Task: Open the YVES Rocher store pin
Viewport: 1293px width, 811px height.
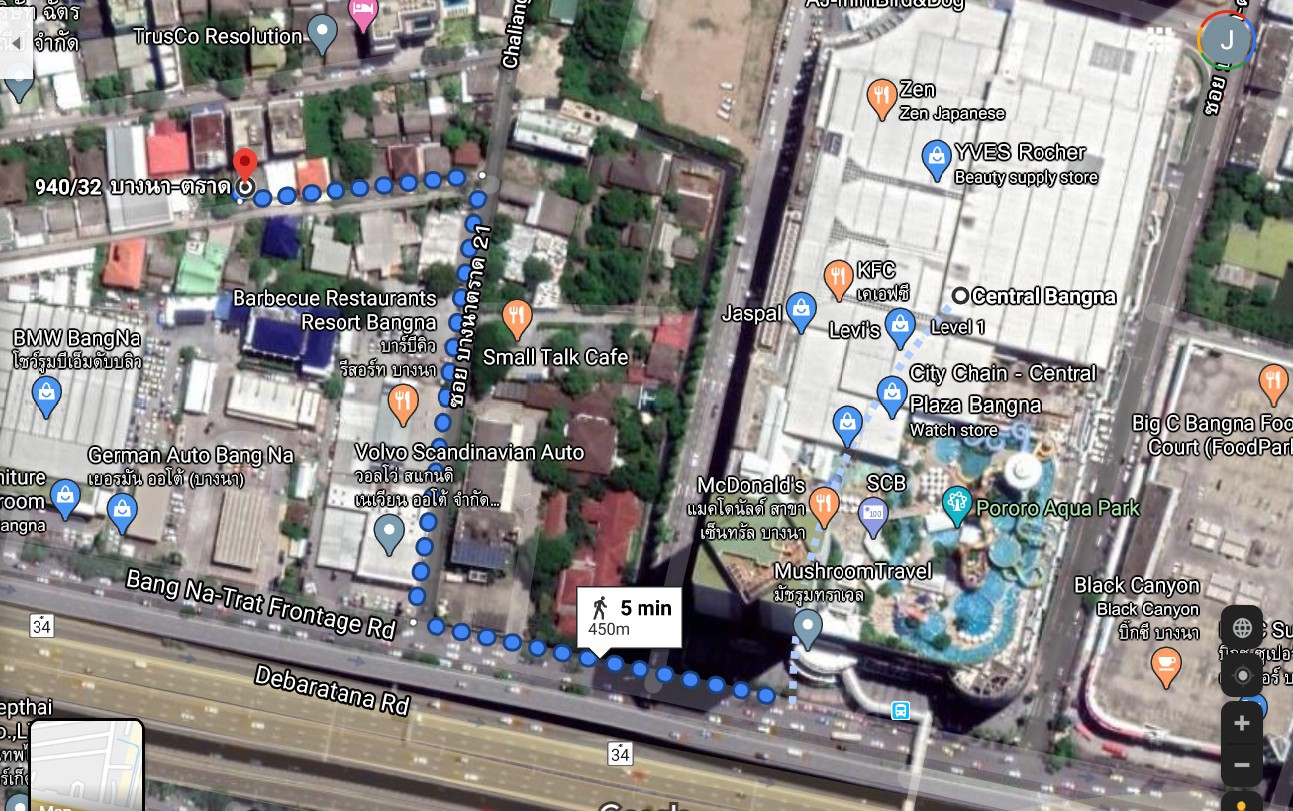Action: [936, 160]
